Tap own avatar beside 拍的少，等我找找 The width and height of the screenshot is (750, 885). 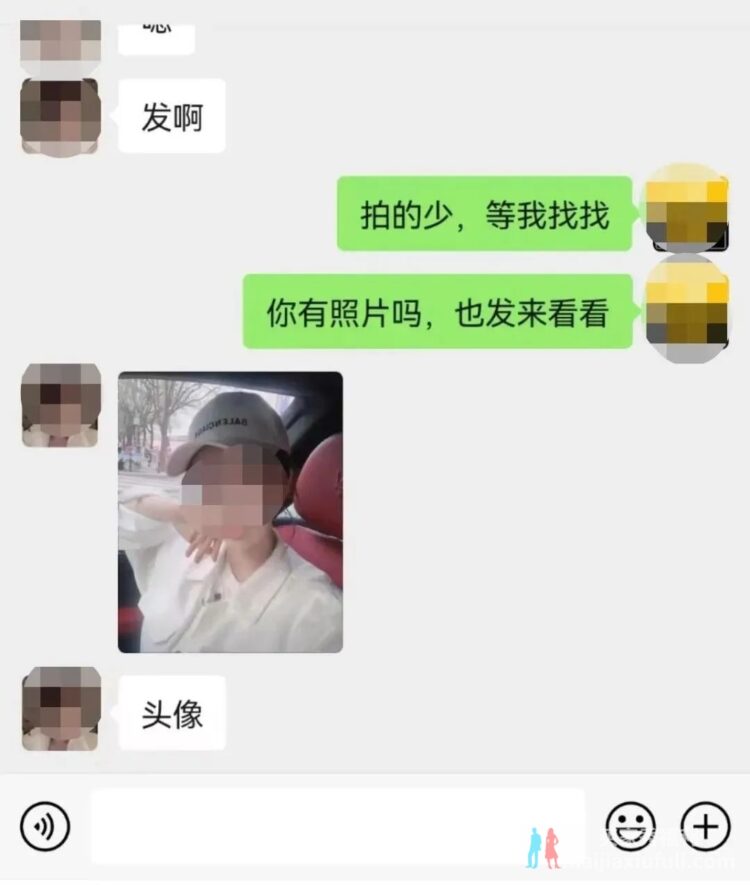pyautogui.click(x=687, y=212)
